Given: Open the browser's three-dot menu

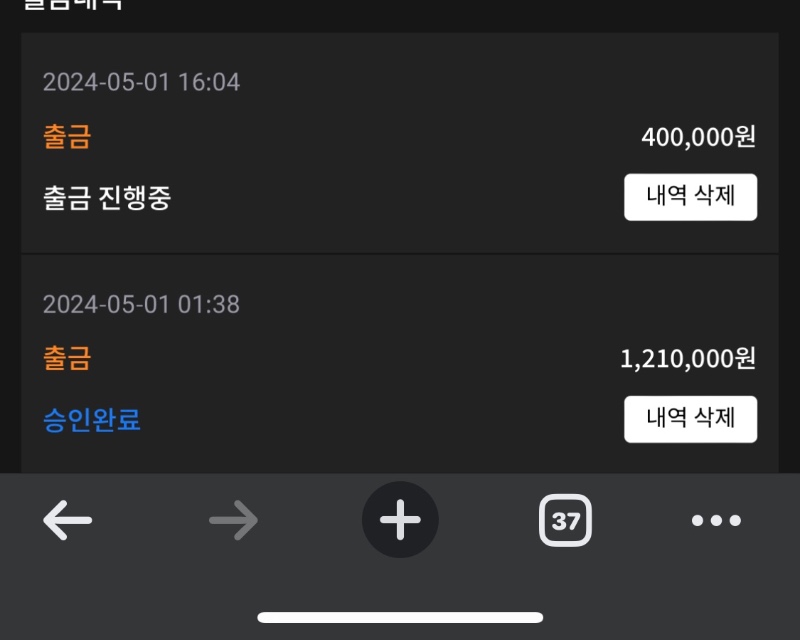Looking at the screenshot, I should pyautogui.click(x=716, y=520).
